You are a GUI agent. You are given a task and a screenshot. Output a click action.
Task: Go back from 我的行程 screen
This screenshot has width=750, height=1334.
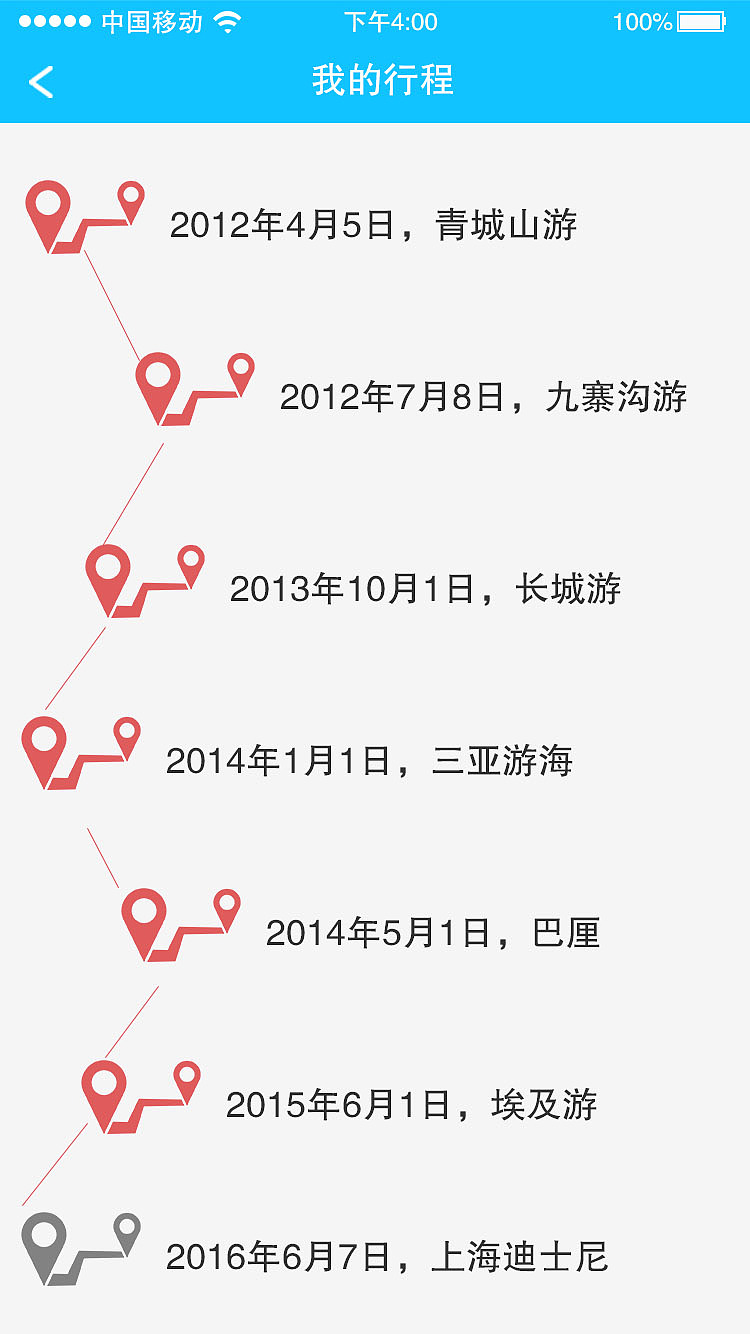pos(42,82)
